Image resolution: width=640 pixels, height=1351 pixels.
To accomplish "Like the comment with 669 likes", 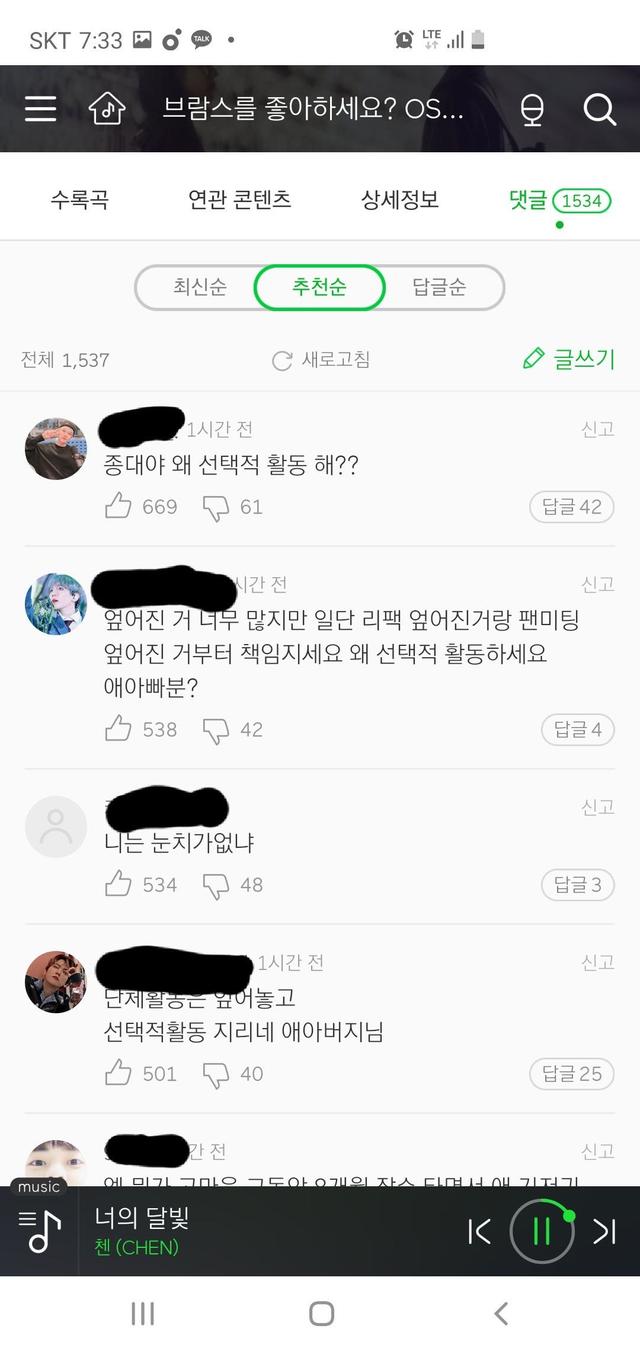I will click(118, 507).
